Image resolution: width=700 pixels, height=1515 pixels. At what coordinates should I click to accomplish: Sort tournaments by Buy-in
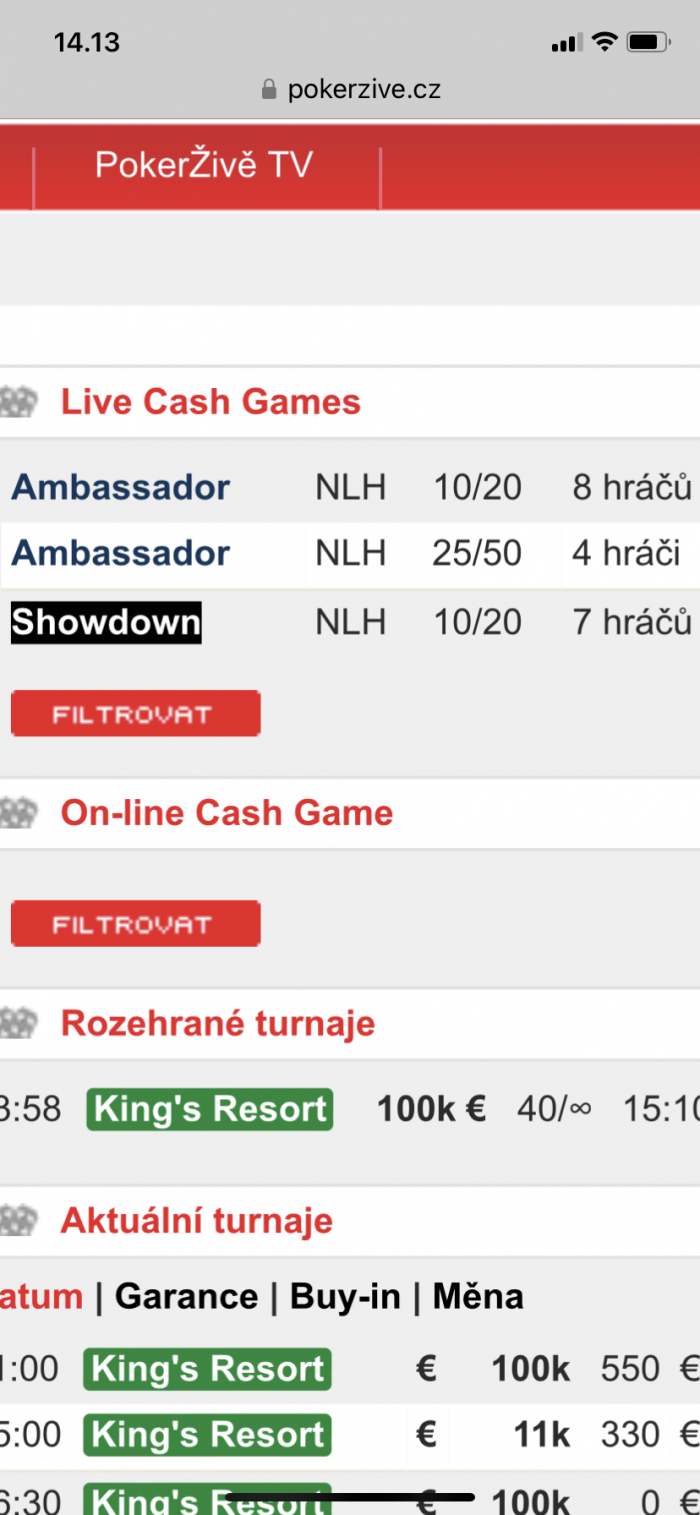[345, 1297]
